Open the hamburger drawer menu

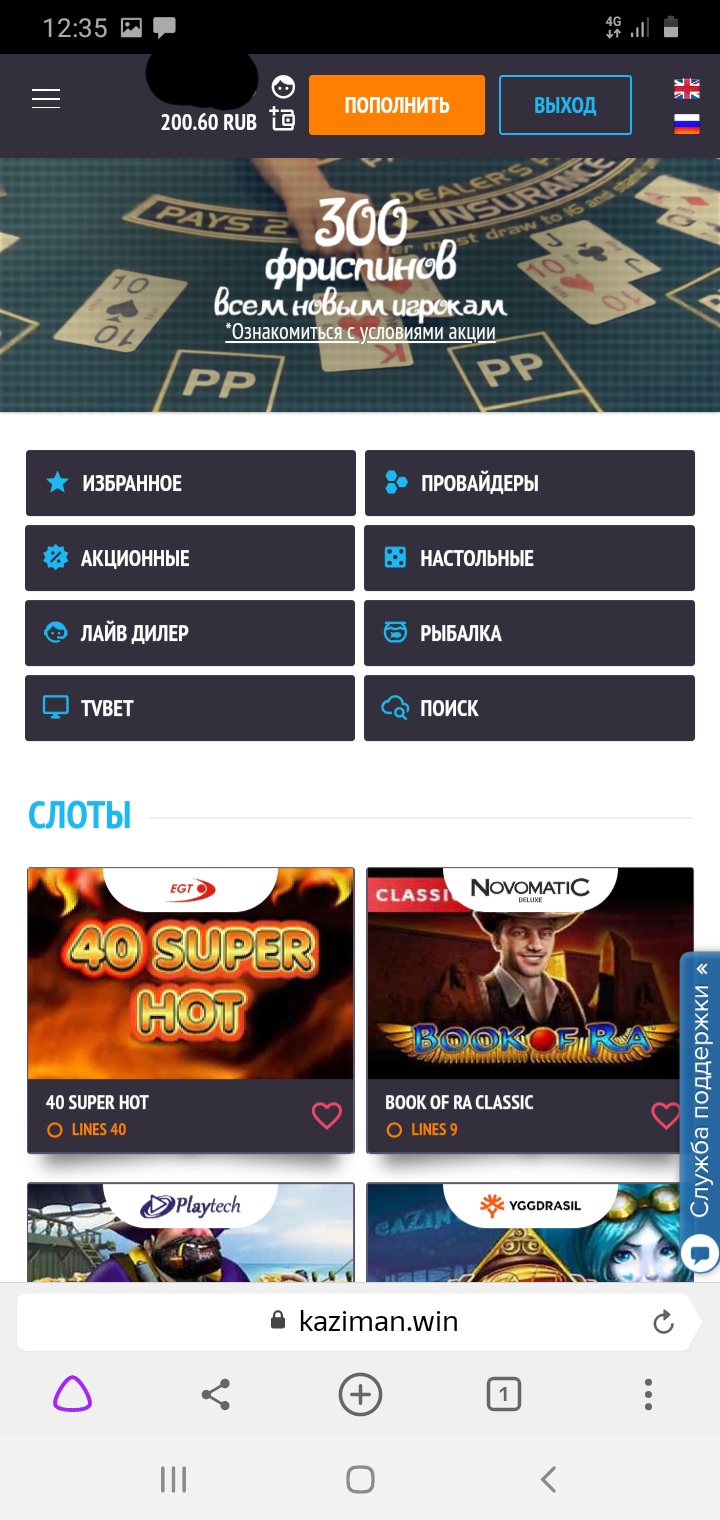[x=46, y=99]
